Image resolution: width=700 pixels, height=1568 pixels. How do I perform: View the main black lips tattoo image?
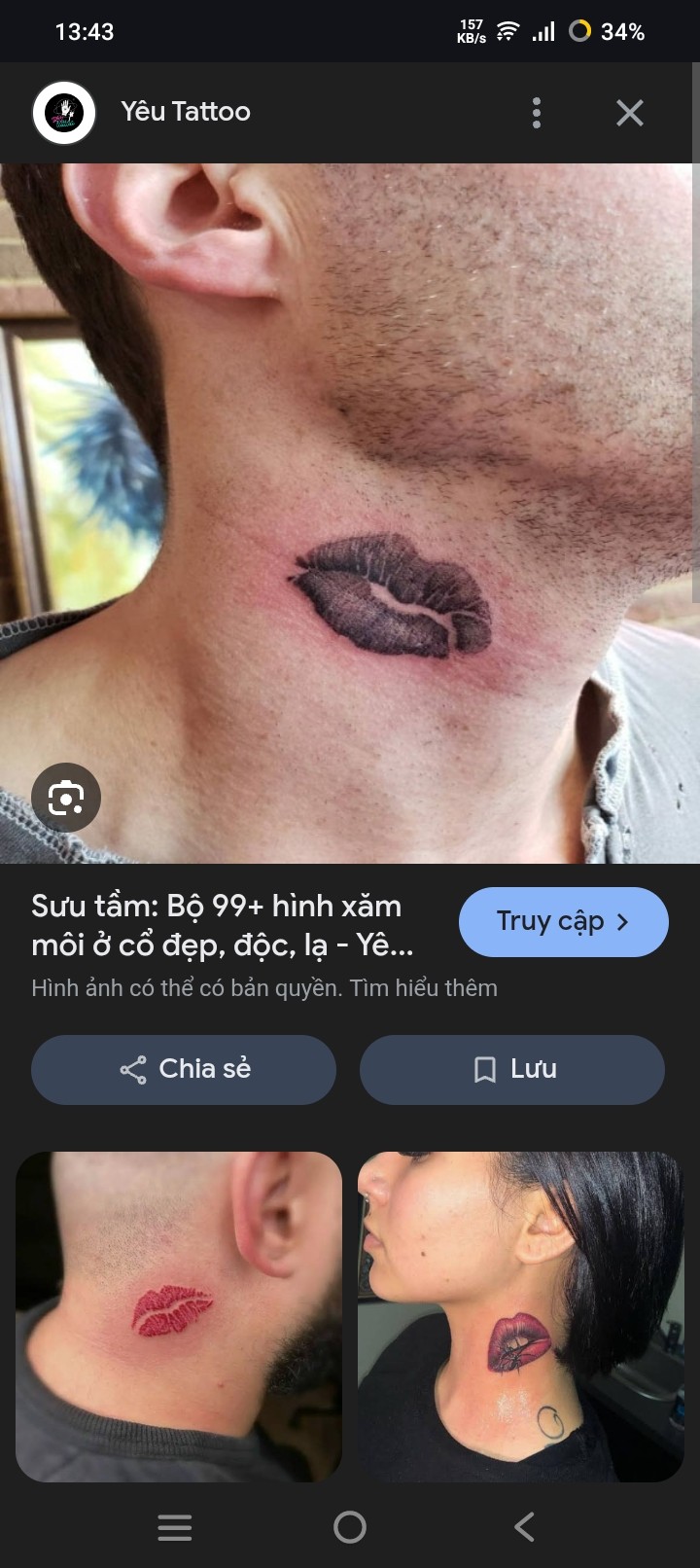pyautogui.click(x=348, y=513)
